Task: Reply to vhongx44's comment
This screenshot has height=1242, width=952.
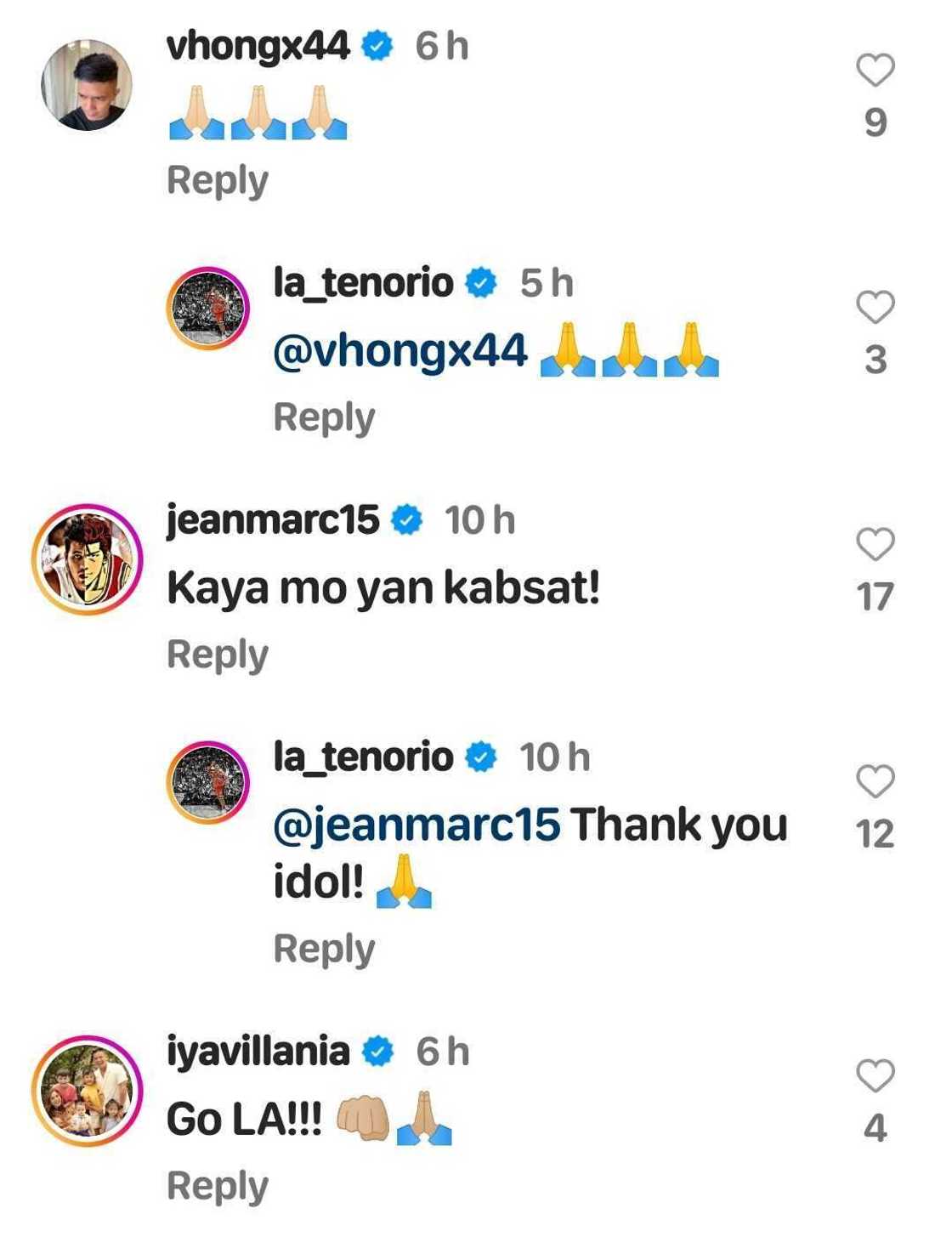Action: pos(217,180)
